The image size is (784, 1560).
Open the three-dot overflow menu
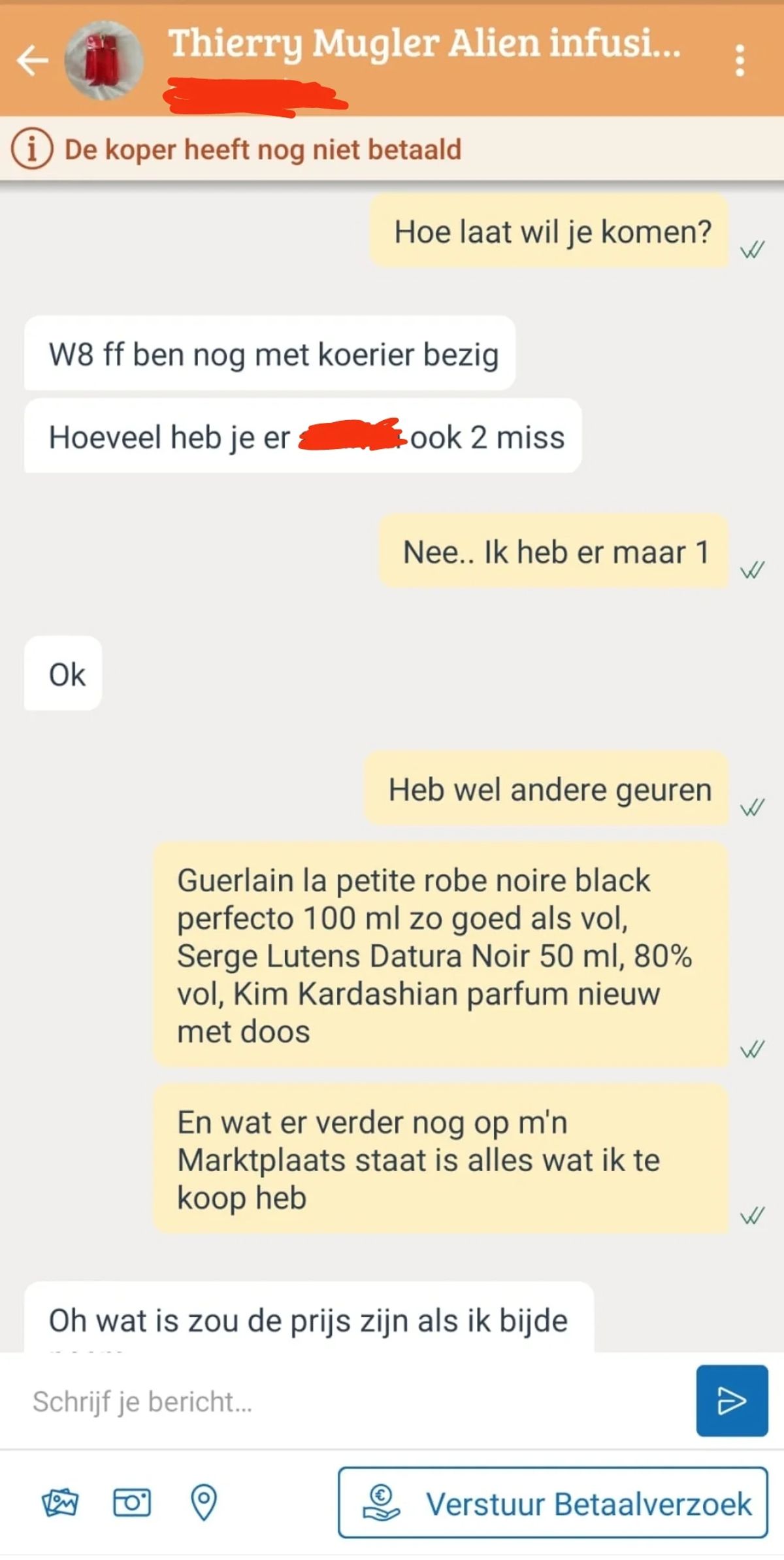(x=740, y=60)
